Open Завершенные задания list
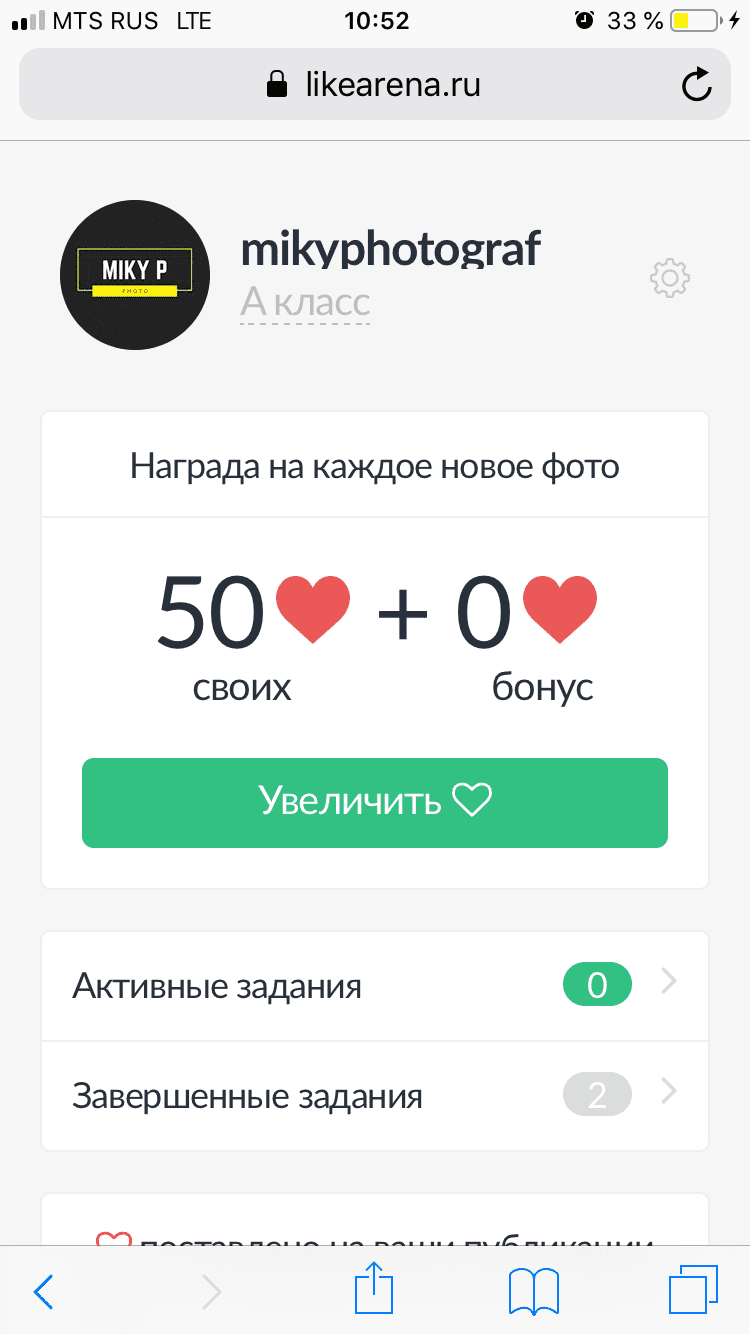 tap(374, 1096)
